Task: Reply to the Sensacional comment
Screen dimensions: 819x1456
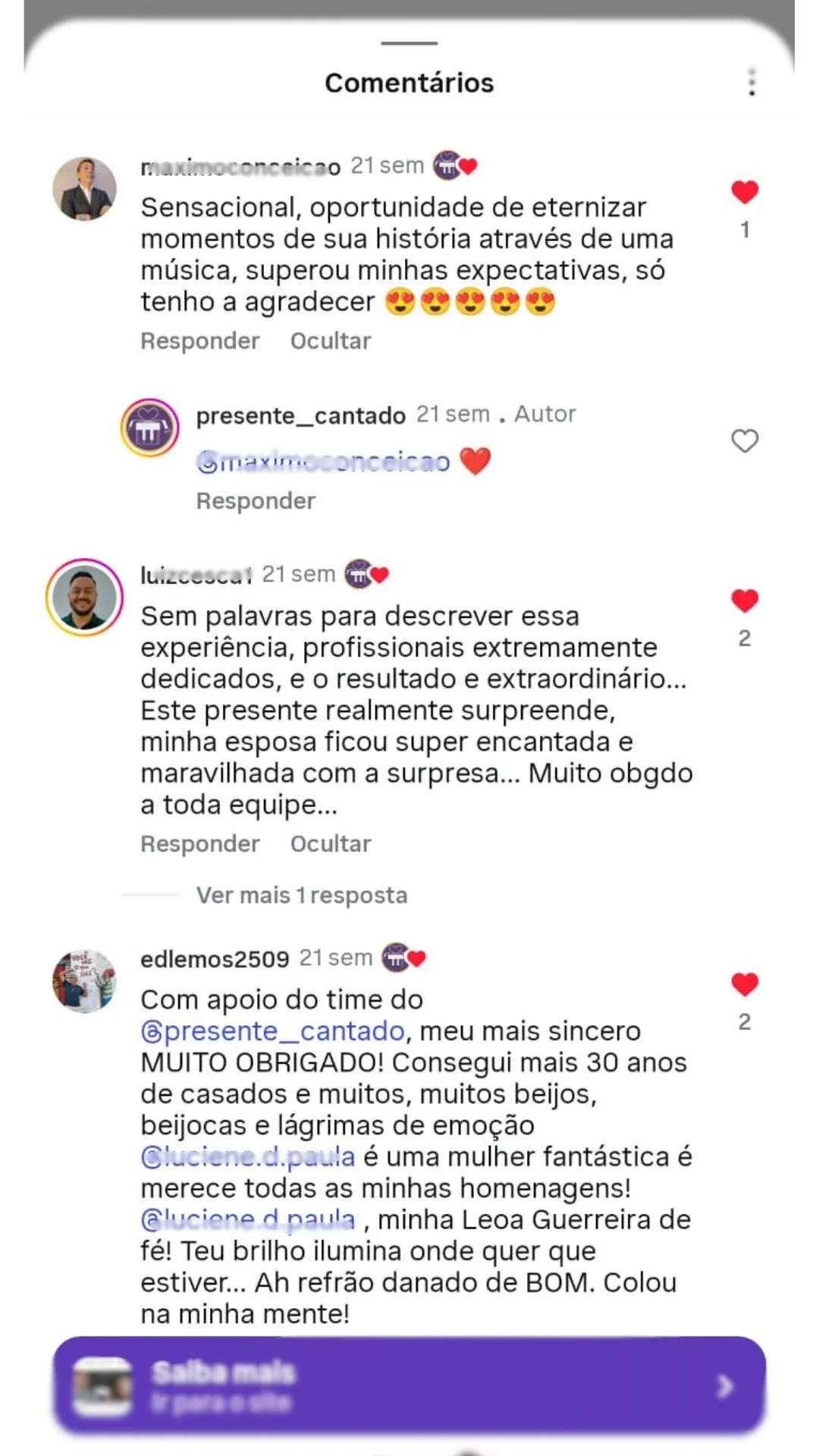Action: click(x=200, y=341)
